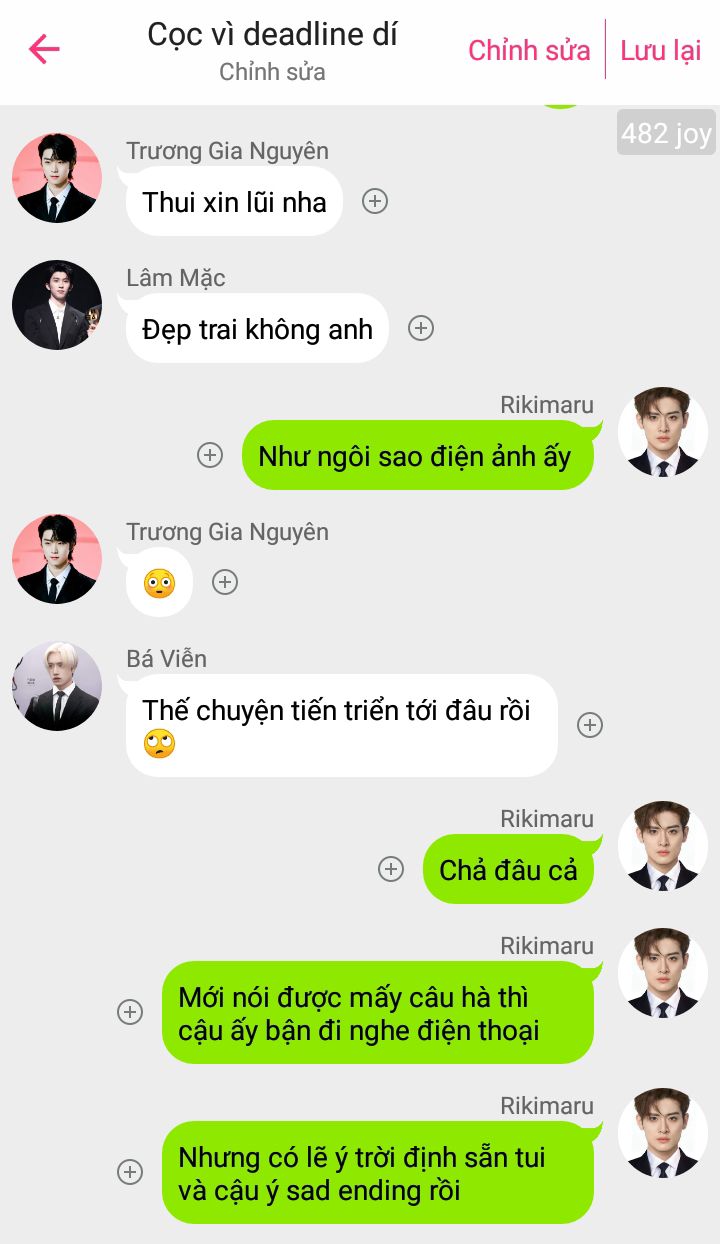
Task: Select the "Thui xin lũi nha" message bubble
Action: pyautogui.click(x=234, y=202)
